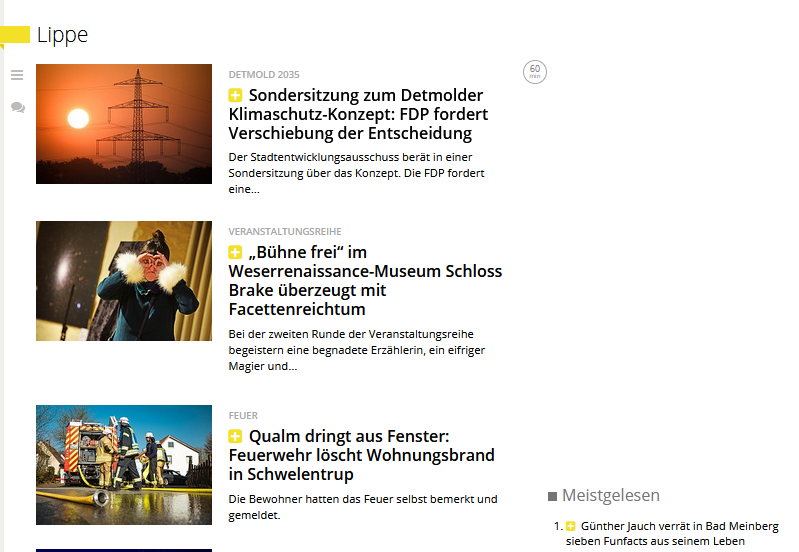
Task: Open the Günther Jauch Funfacts most-read article
Action: coord(670,533)
